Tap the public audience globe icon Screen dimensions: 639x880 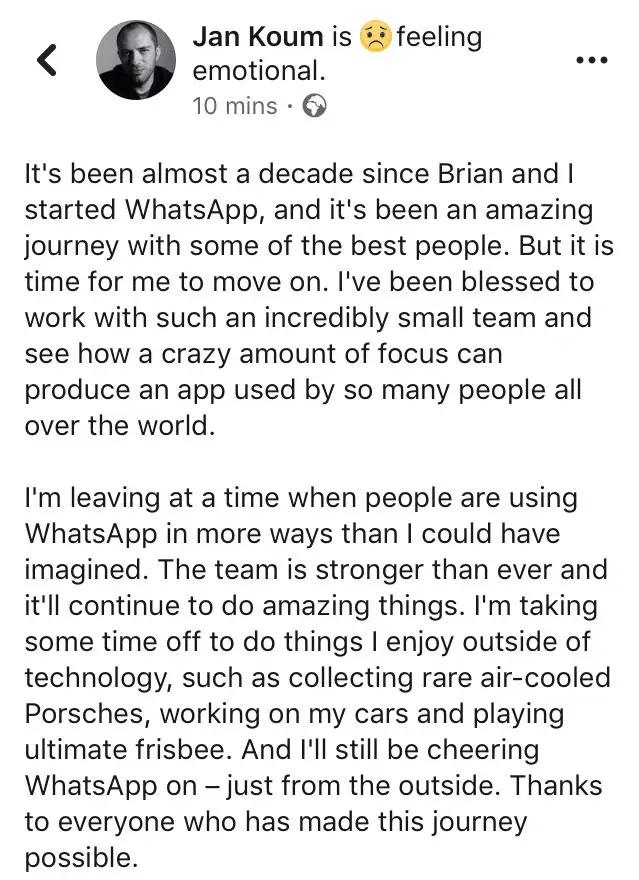click(313, 105)
